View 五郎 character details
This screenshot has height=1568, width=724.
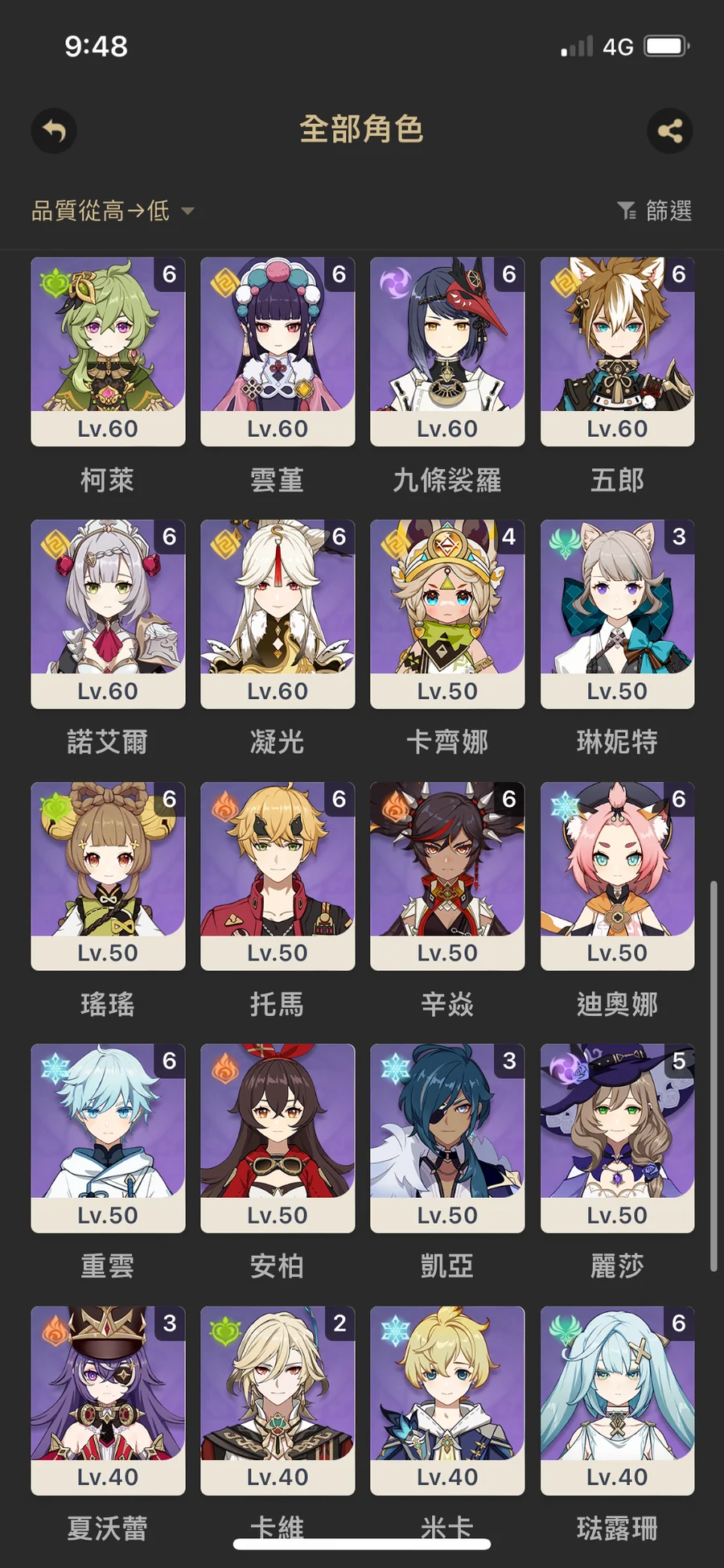(x=617, y=352)
